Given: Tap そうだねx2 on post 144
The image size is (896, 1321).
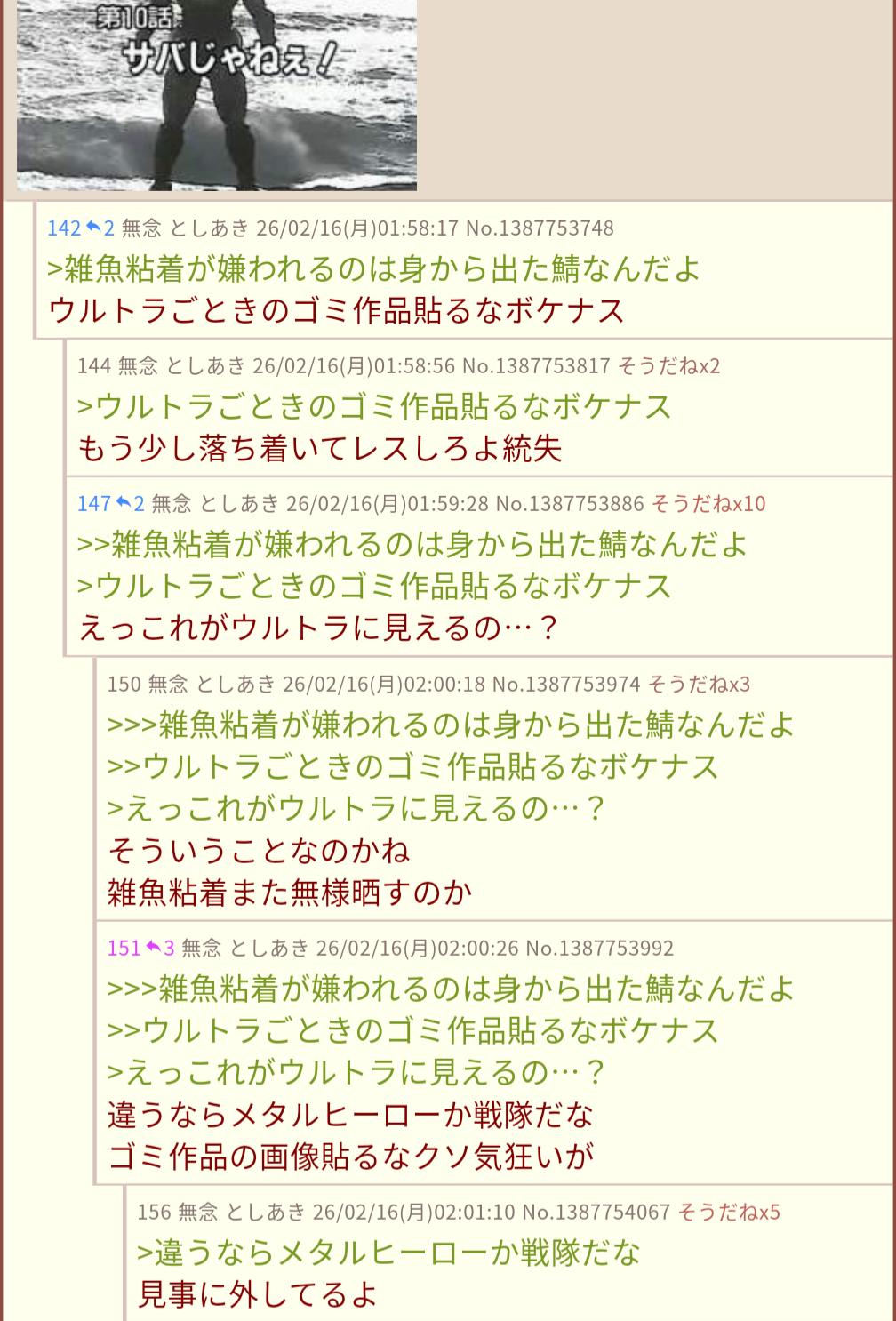Looking at the screenshot, I should pos(668,365).
